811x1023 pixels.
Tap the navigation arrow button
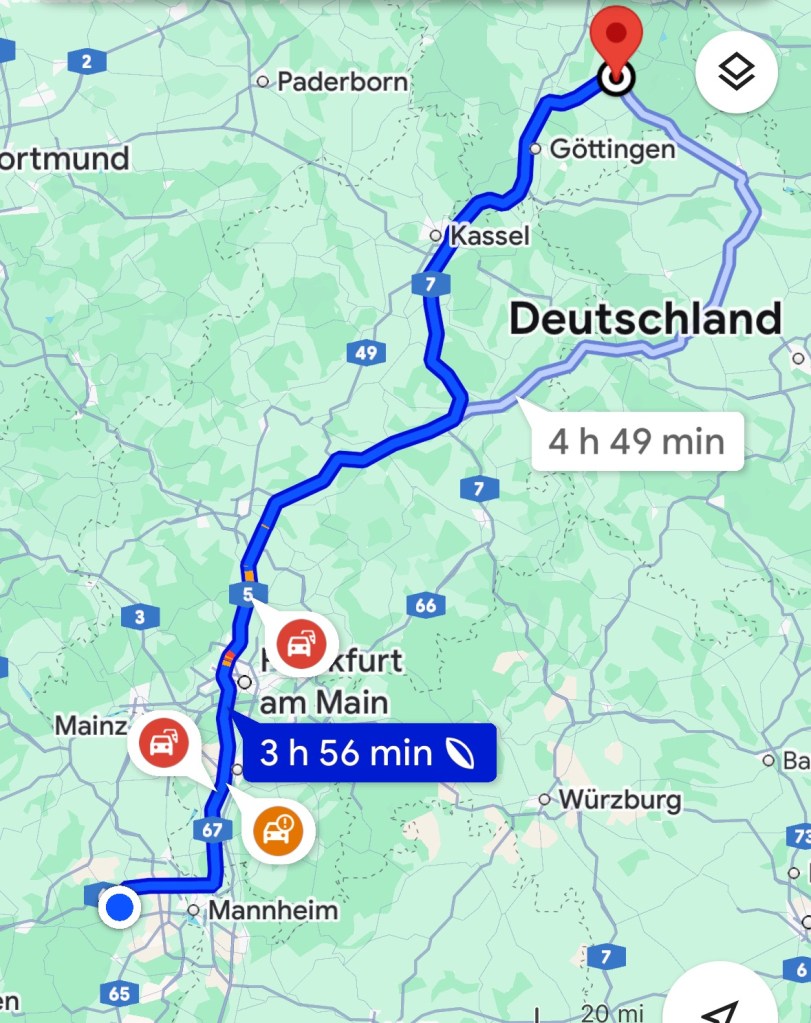point(722,1005)
